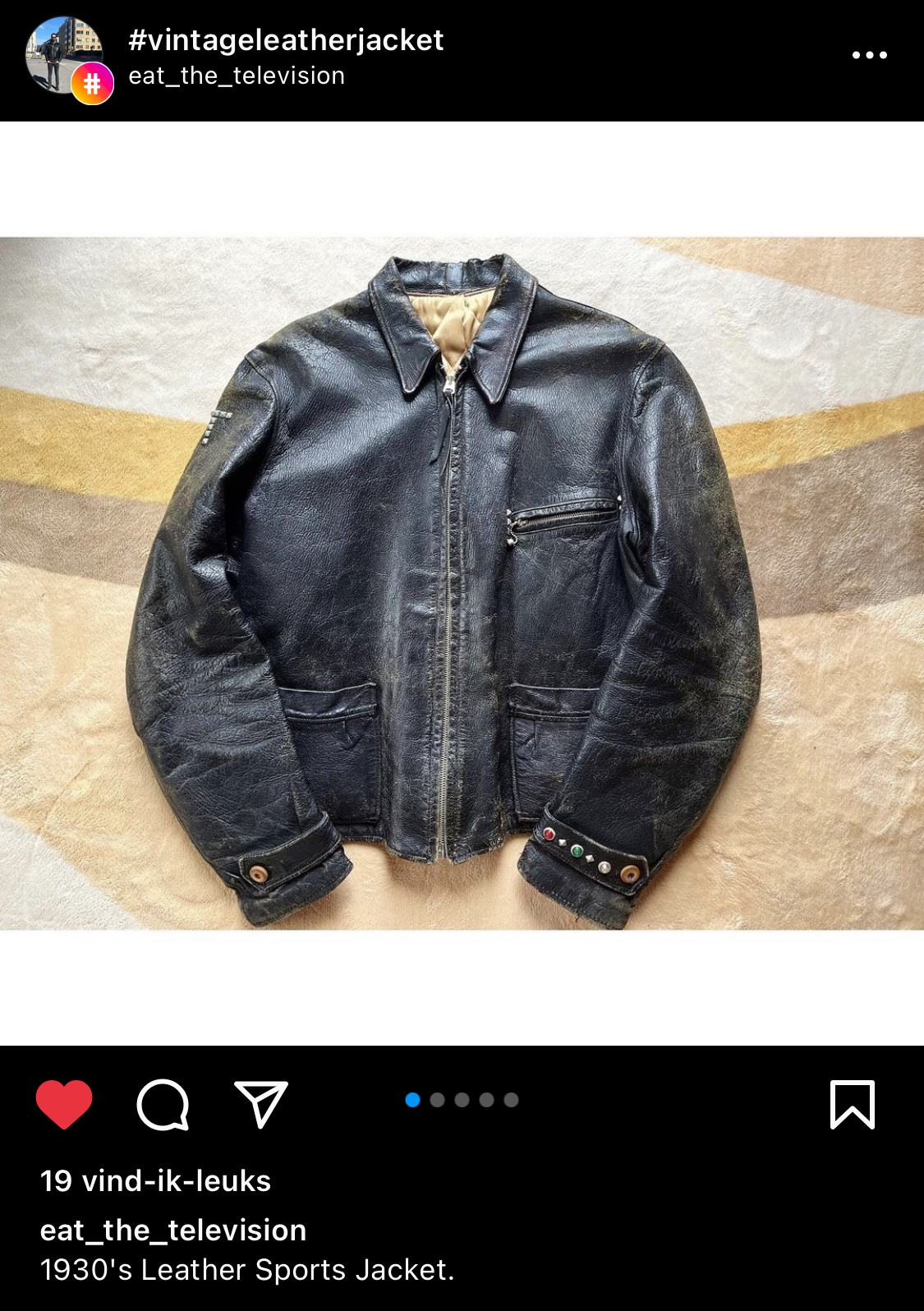924x1311 pixels.
Task: View the 19 vind-ik-leuks likes list
Action: pos(155,1180)
